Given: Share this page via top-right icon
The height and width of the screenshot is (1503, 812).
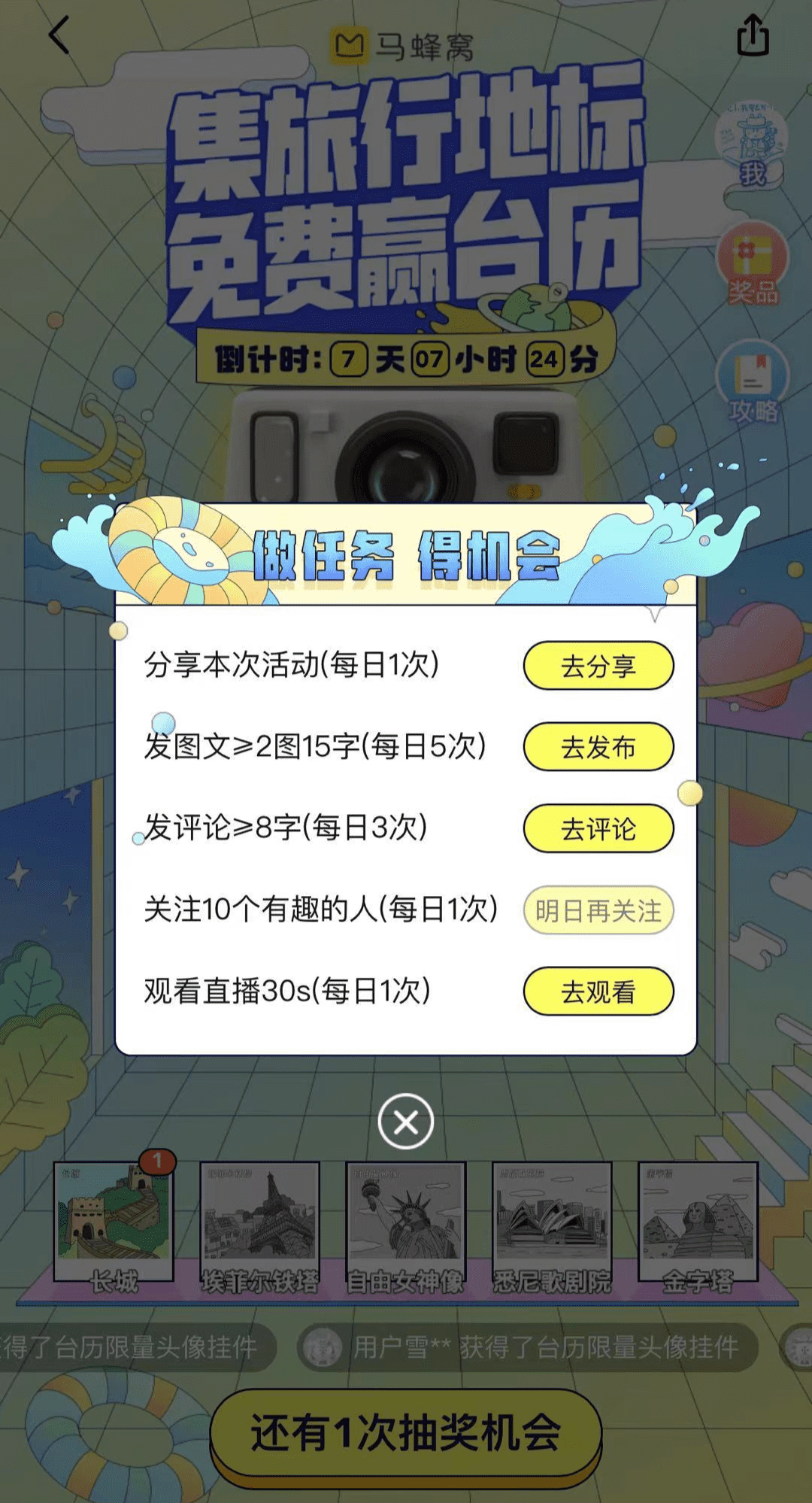Looking at the screenshot, I should [x=753, y=35].
